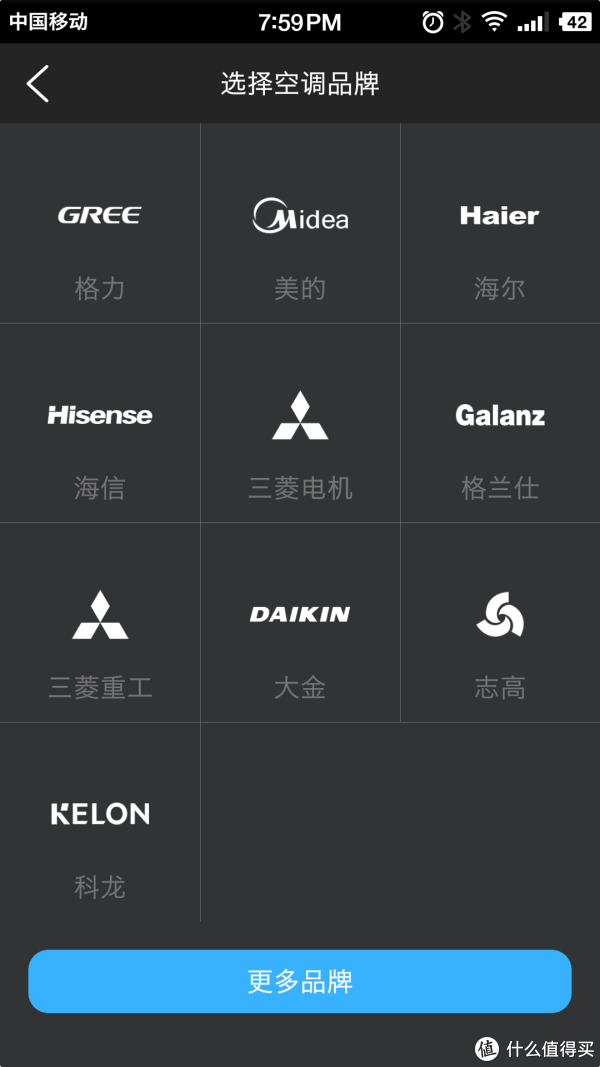
Task: Choose the 三菱电机 brand tile
Action: (x=300, y=423)
